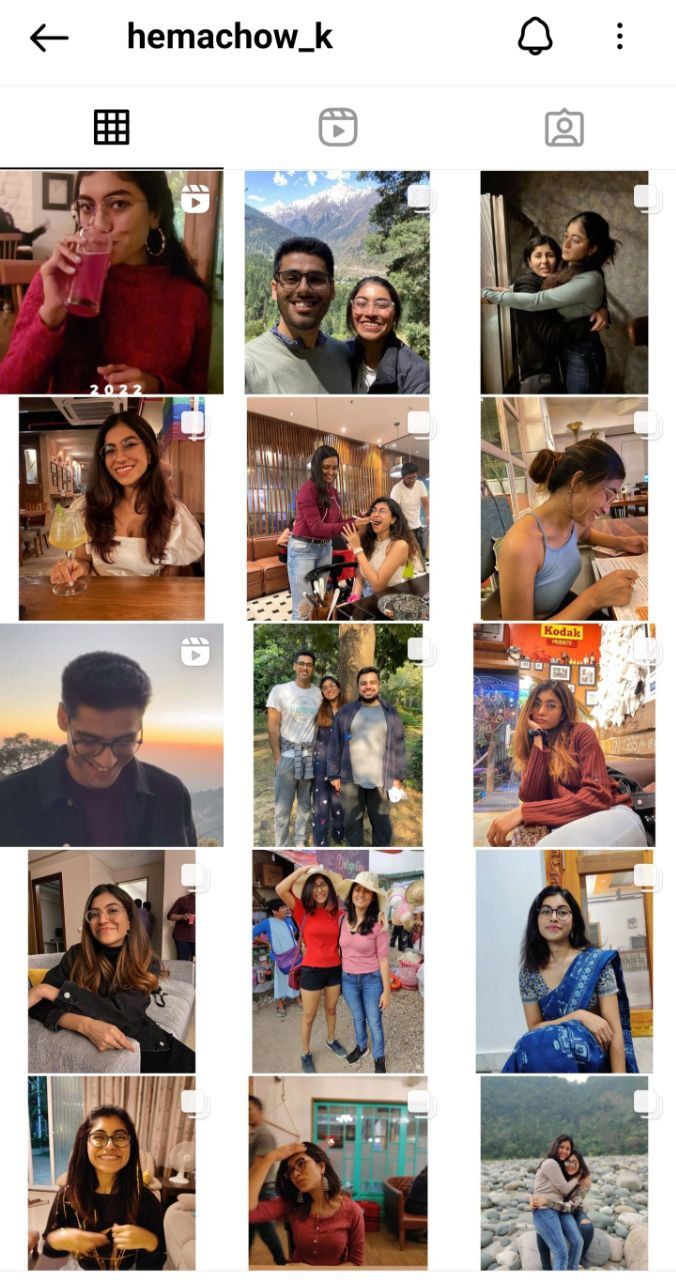Open the three-dot overflow menu

pyautogui.click(x=619, y=37)
